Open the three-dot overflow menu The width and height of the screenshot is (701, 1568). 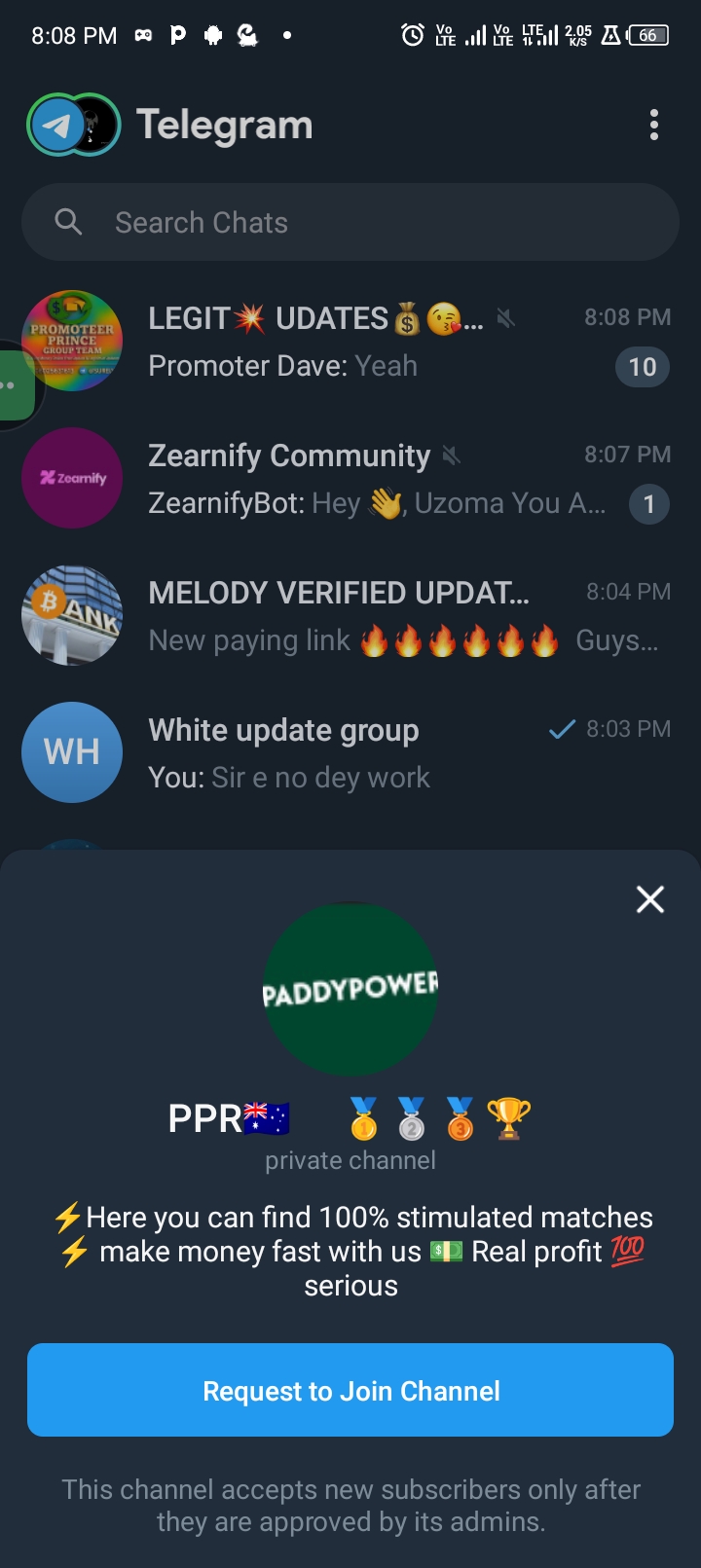click(x=653, y=125)
